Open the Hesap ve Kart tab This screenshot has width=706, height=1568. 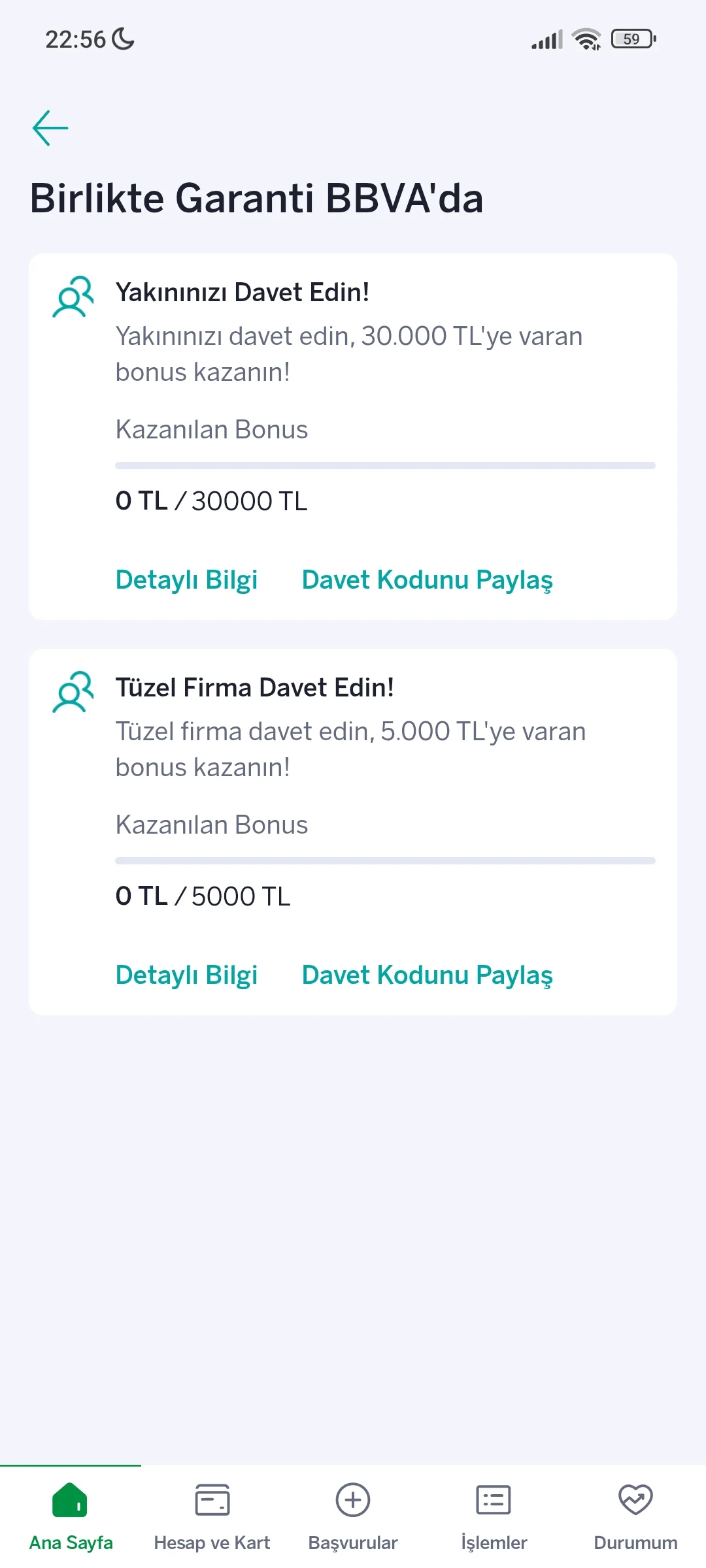212,1516
